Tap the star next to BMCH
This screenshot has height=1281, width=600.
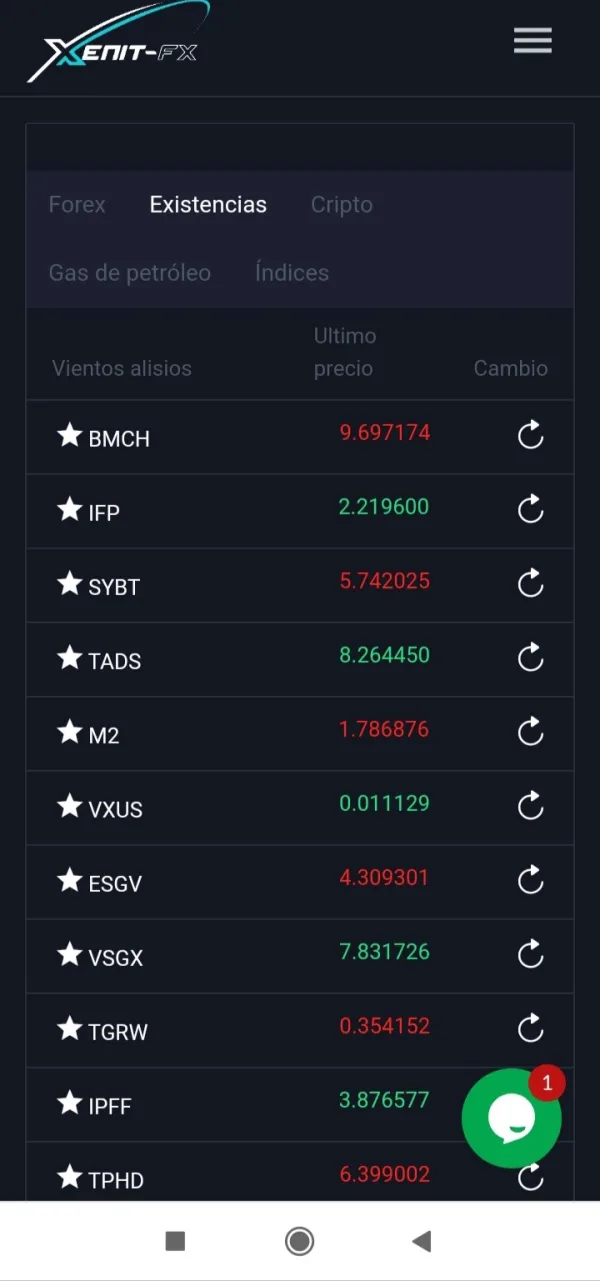coord(69,435)
